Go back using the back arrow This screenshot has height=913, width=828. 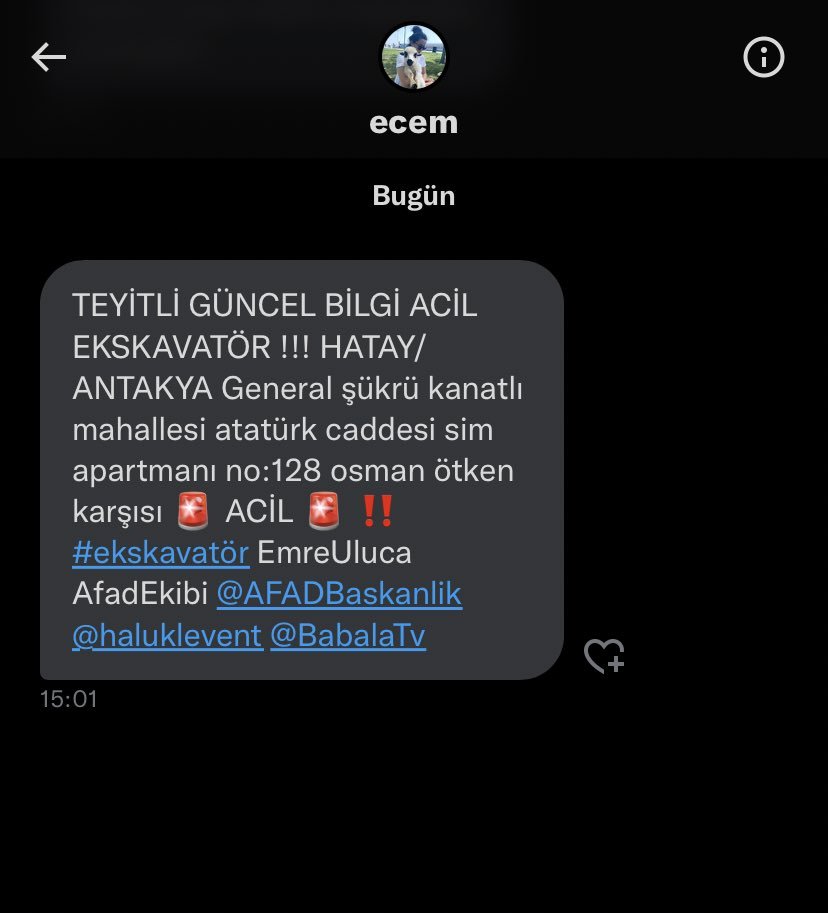coord(48,58)
